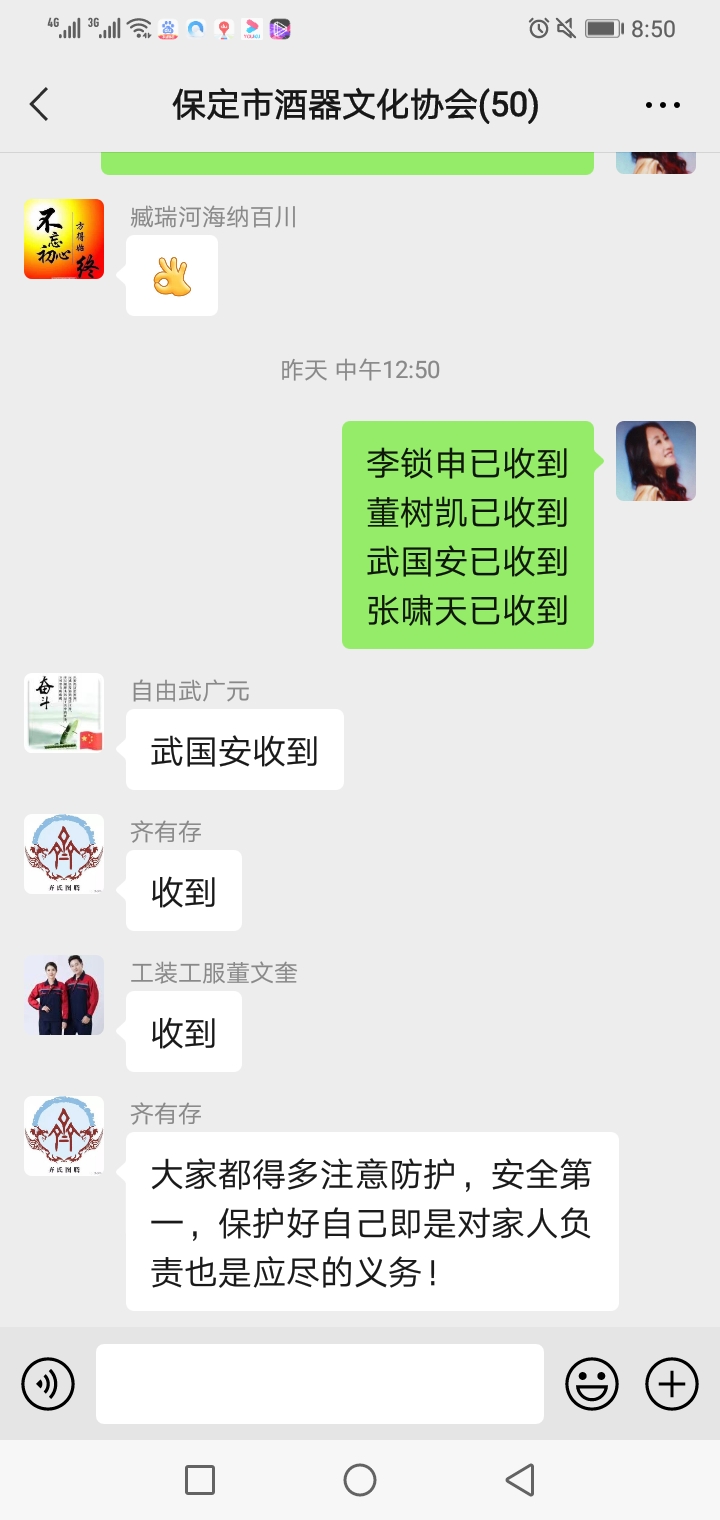Open the chat info overflow menu
The height and width of the screenshot is (1520, 720).
point(662,105)
